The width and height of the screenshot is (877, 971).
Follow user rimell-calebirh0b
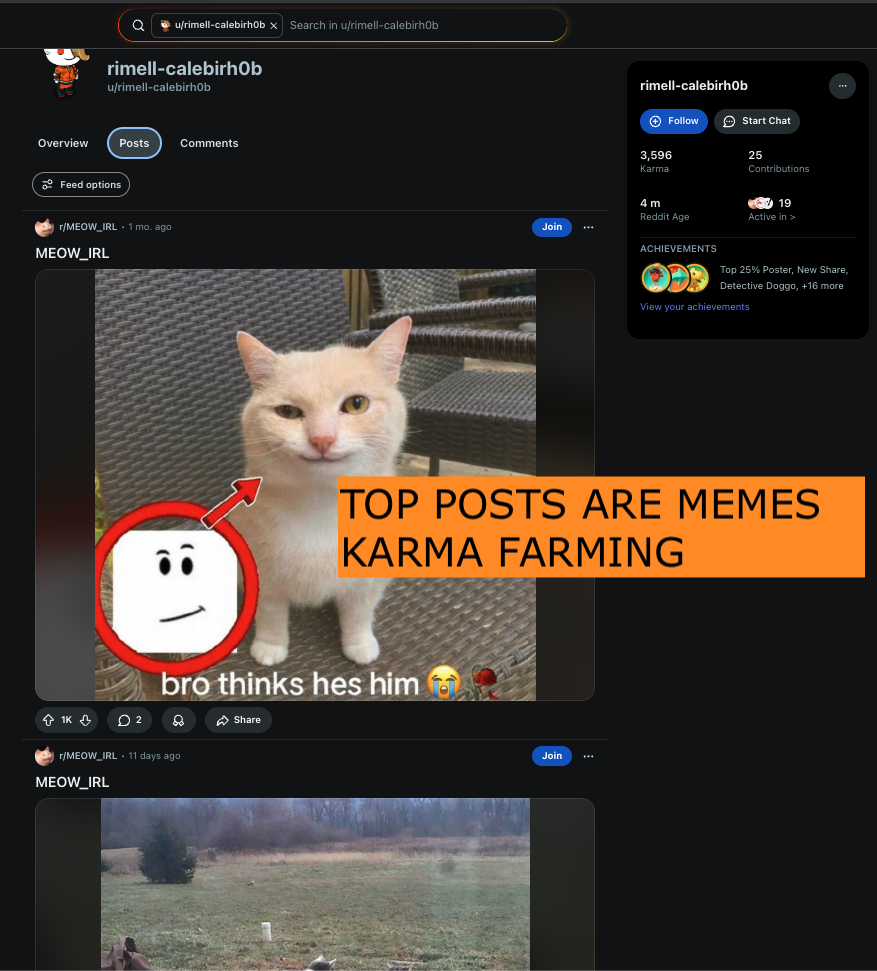(x=673, y=121)
